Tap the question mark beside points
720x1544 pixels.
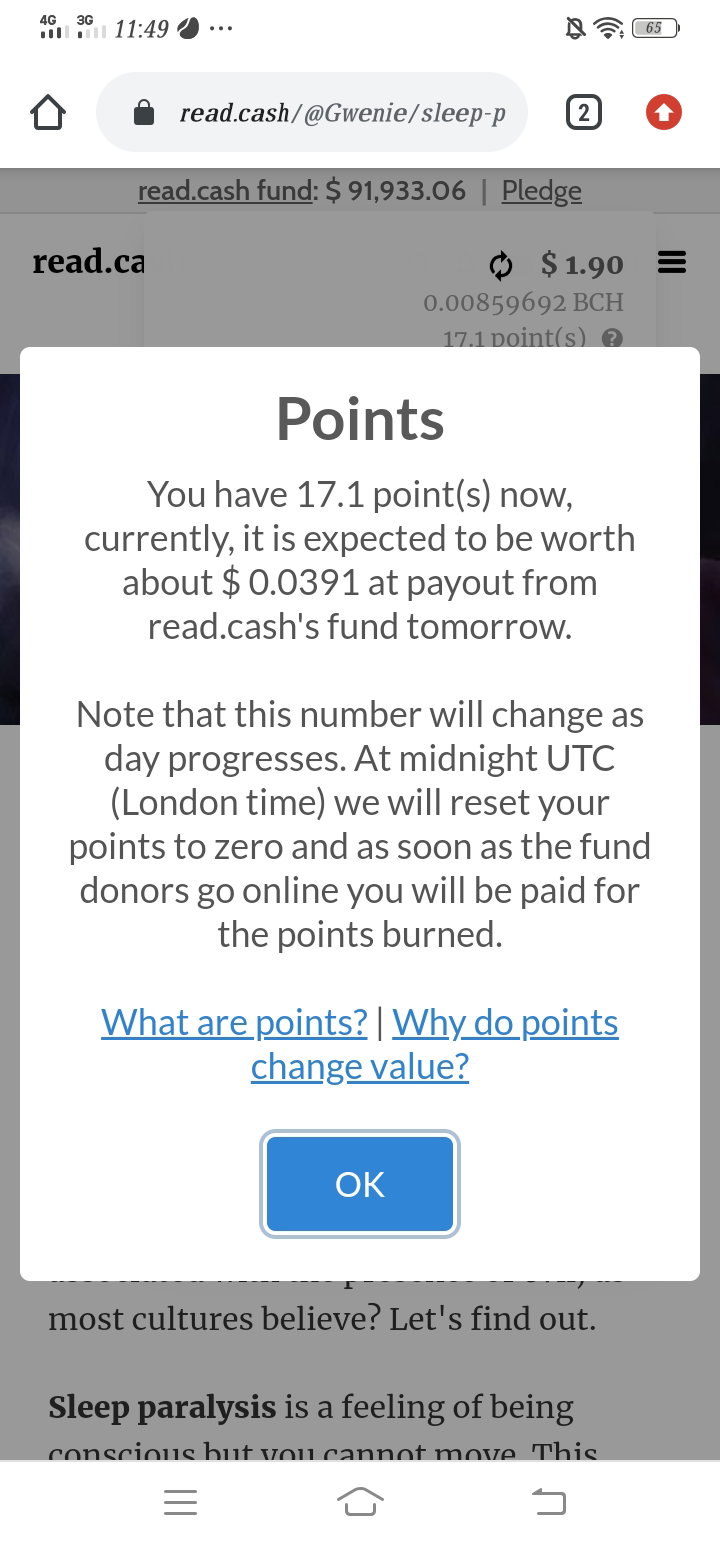coord(612,338)
